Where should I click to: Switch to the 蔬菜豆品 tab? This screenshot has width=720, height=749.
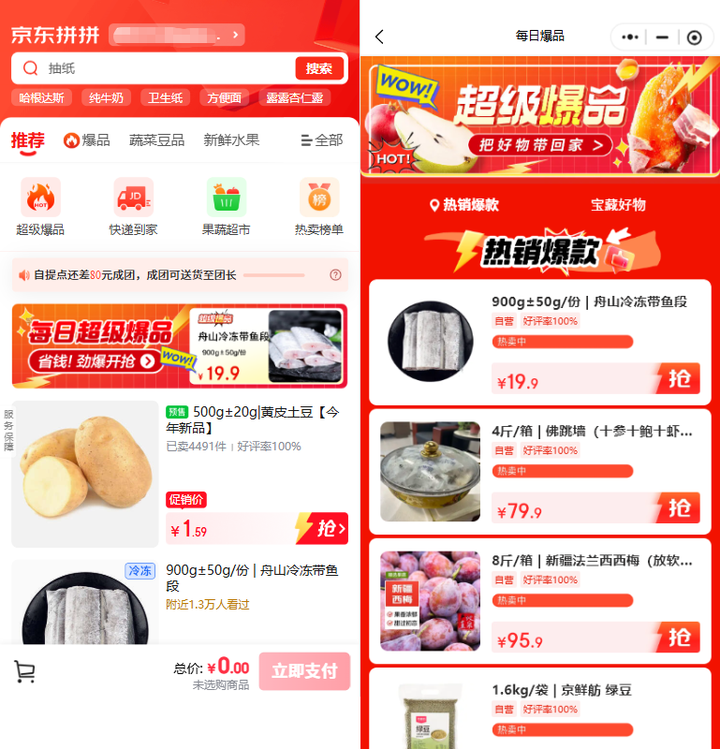tap(157, 140)
